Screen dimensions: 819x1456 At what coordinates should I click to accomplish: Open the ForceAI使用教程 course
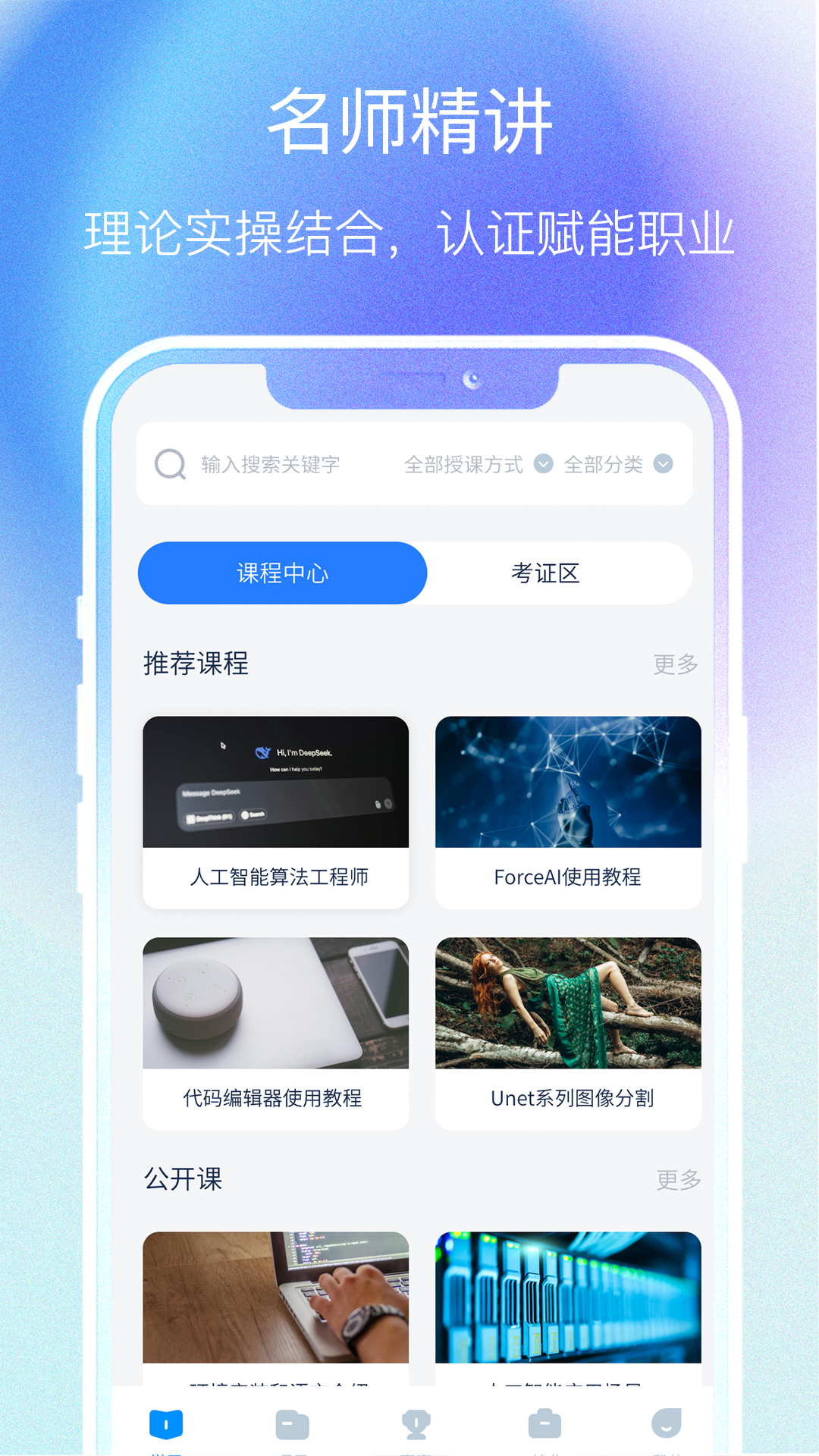point(567,813)
